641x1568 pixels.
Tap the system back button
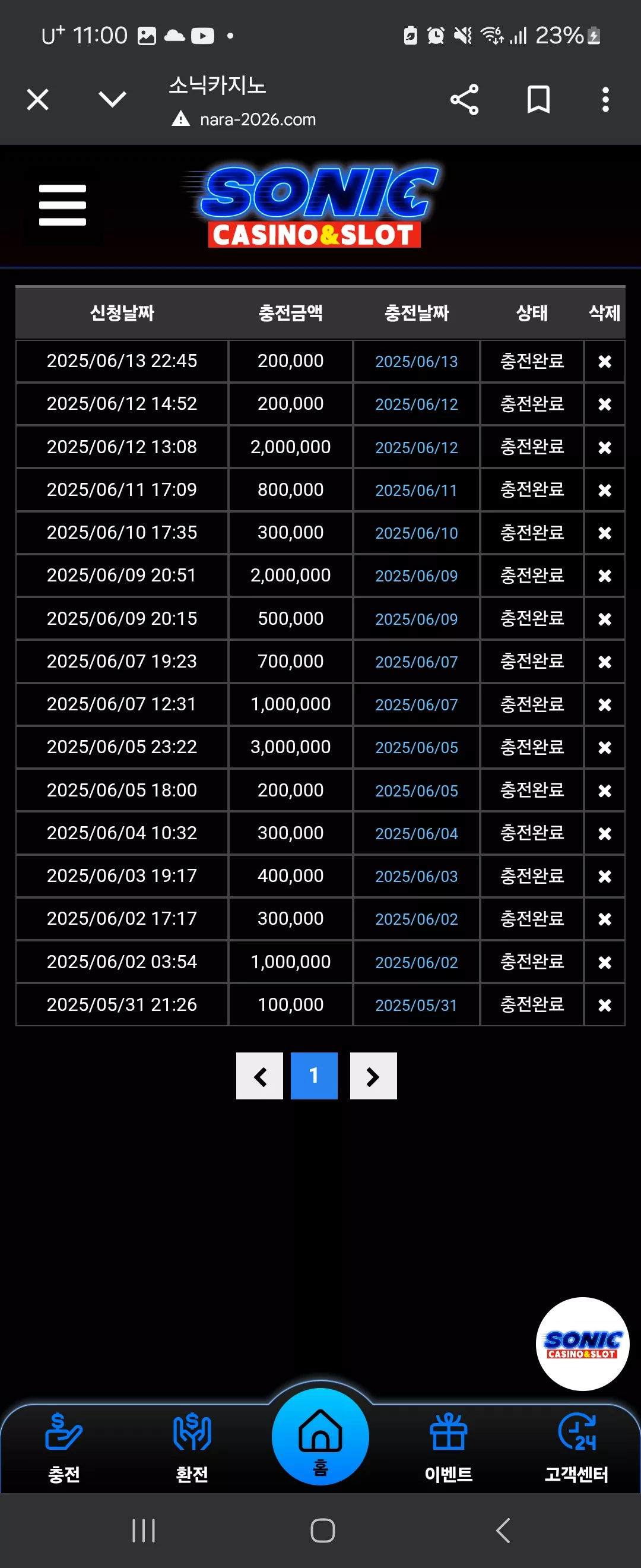503,1530
